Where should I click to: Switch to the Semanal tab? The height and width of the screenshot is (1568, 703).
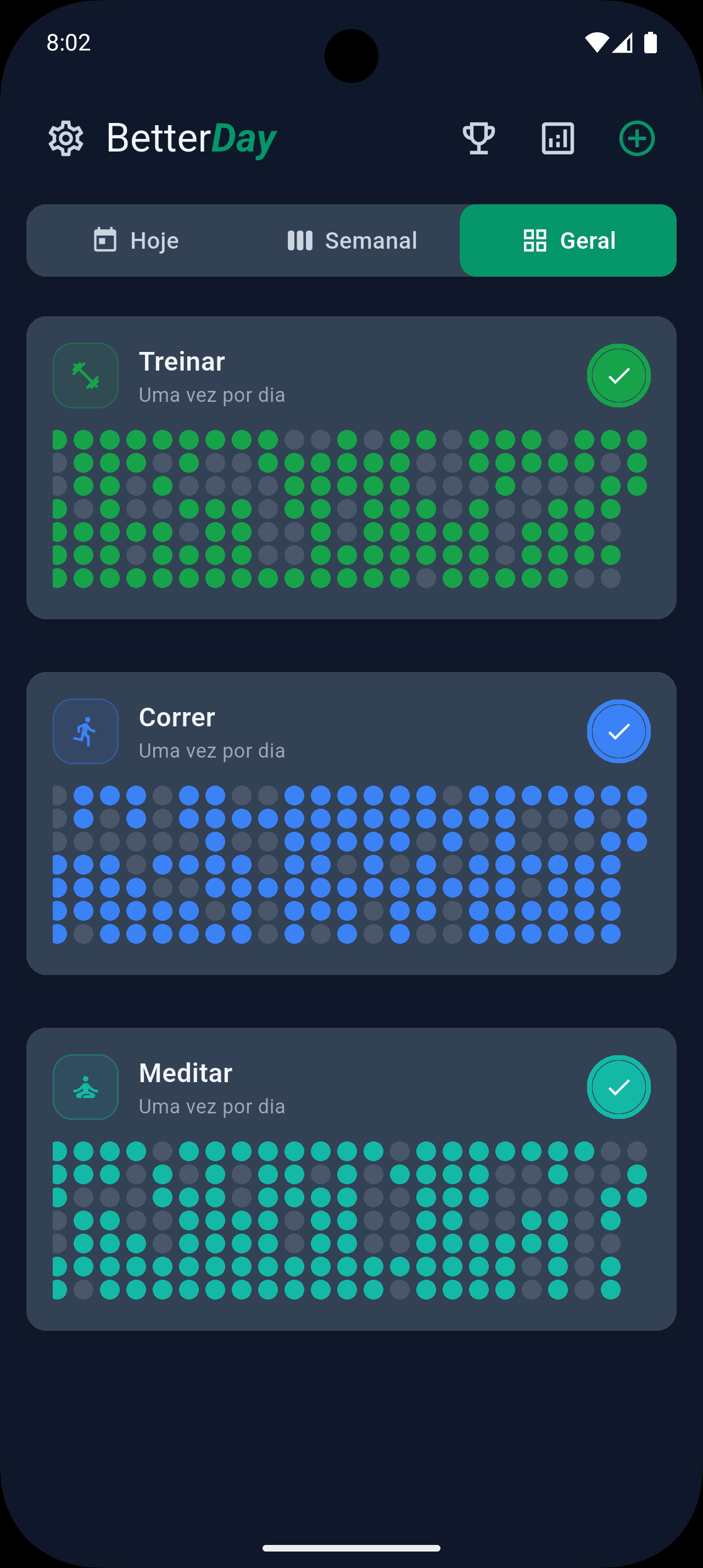pyautogui.click(x=352, y=240)
